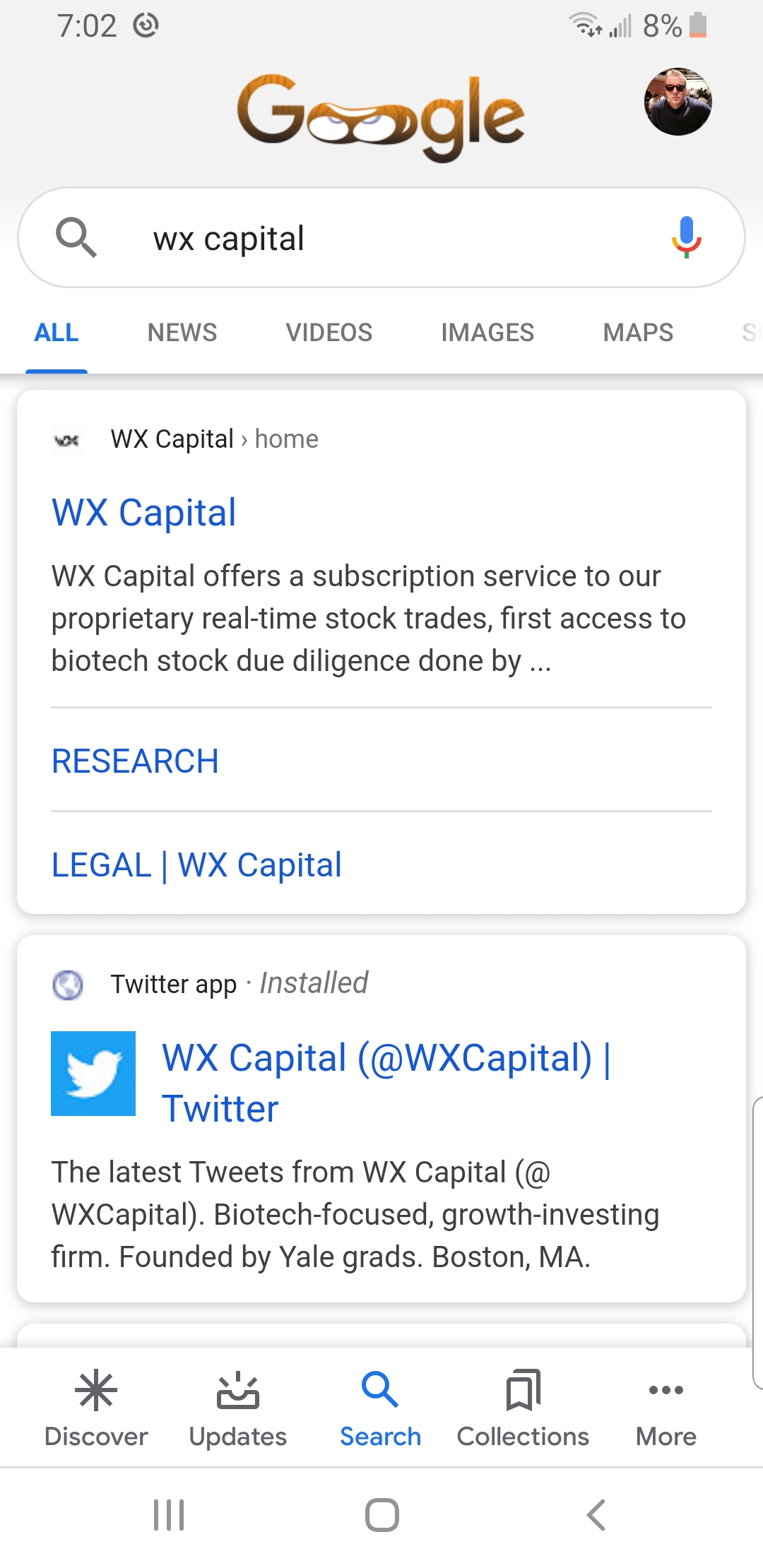Return to the home screen
The image size is (763, 1568).
coord(381,1515)
